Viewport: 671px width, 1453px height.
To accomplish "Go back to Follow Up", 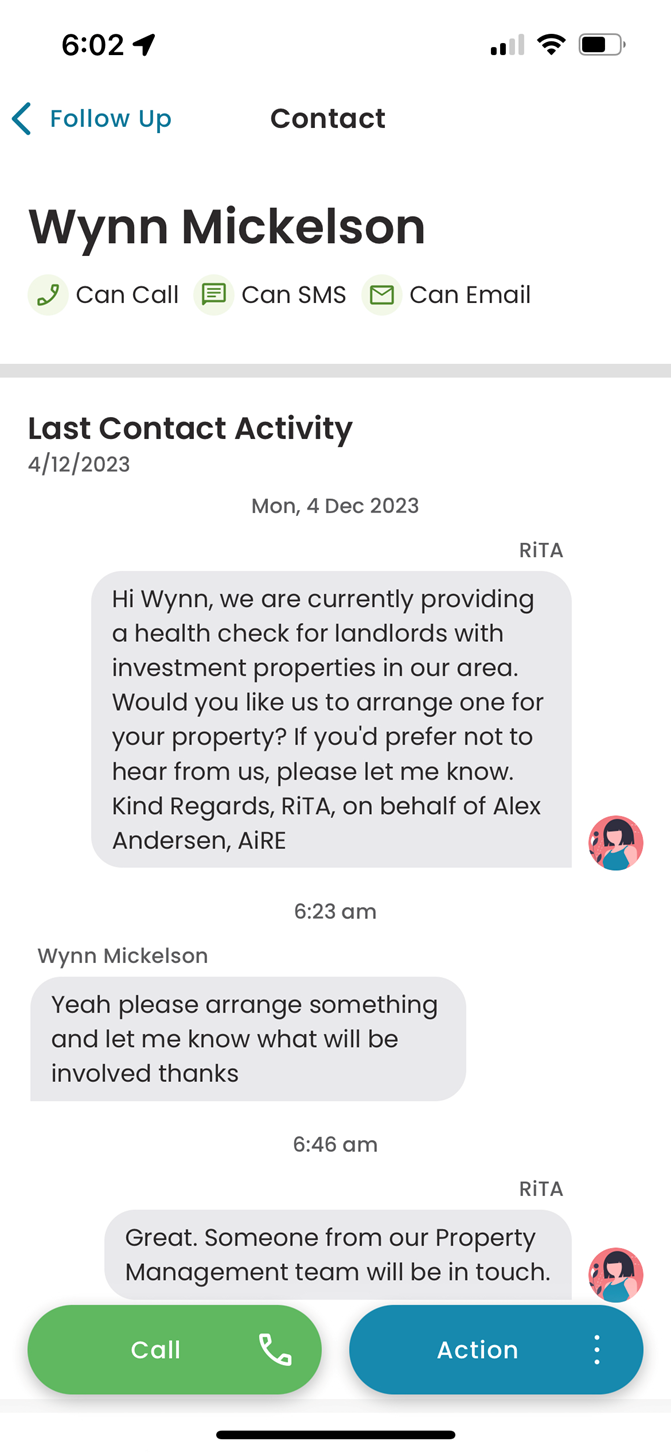I will (92, 119).
